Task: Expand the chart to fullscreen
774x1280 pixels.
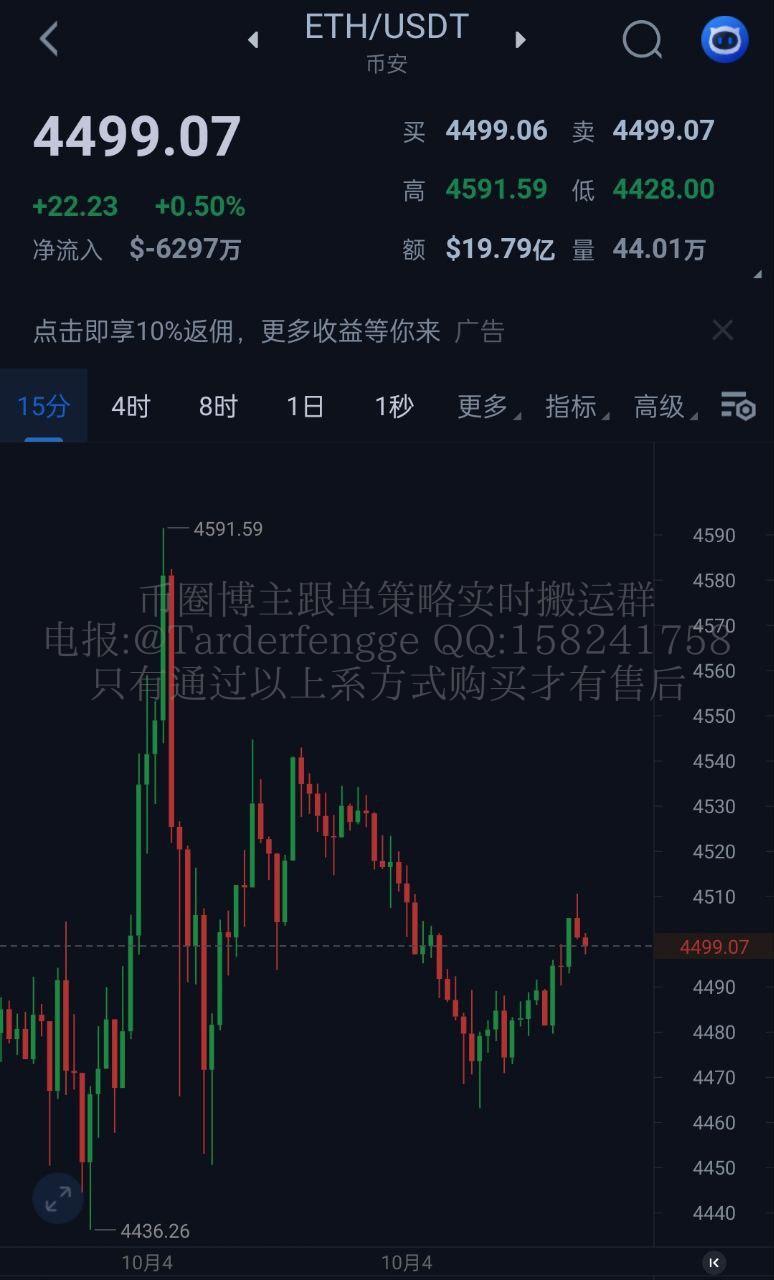Action: [58, 1198]
